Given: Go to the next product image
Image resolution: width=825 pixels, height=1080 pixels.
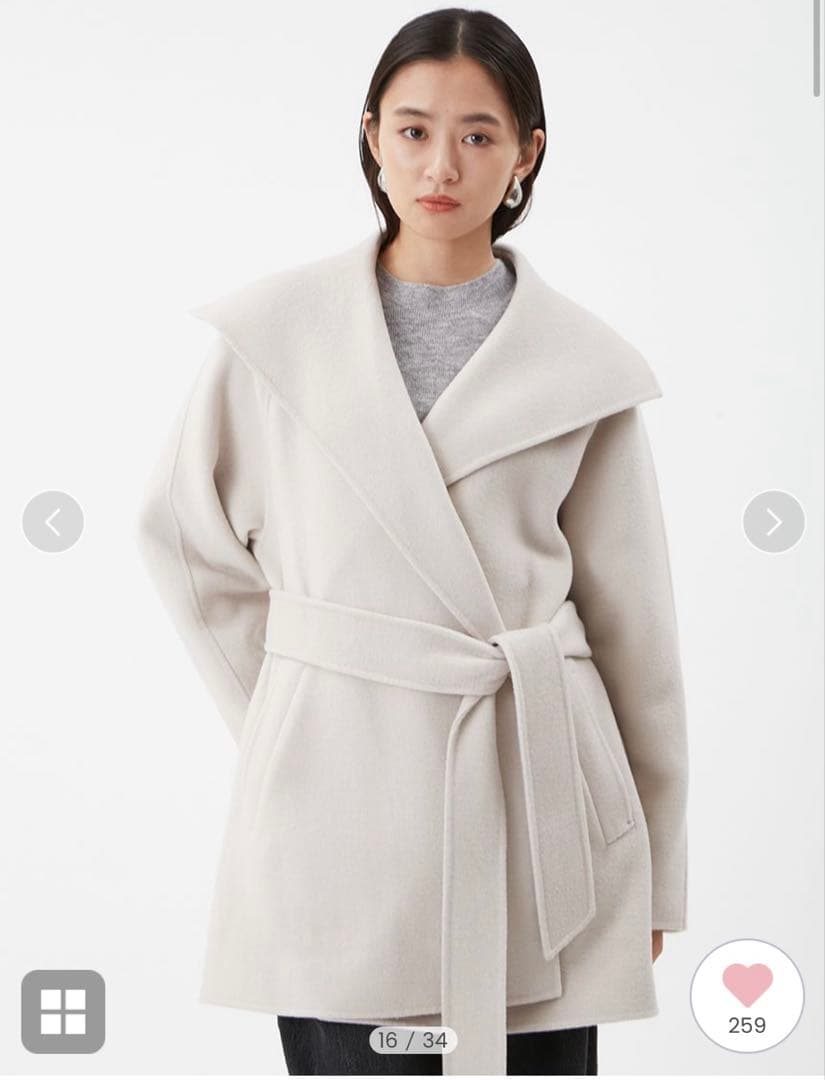Looking at the screenshot, I should tap(773, 521).
